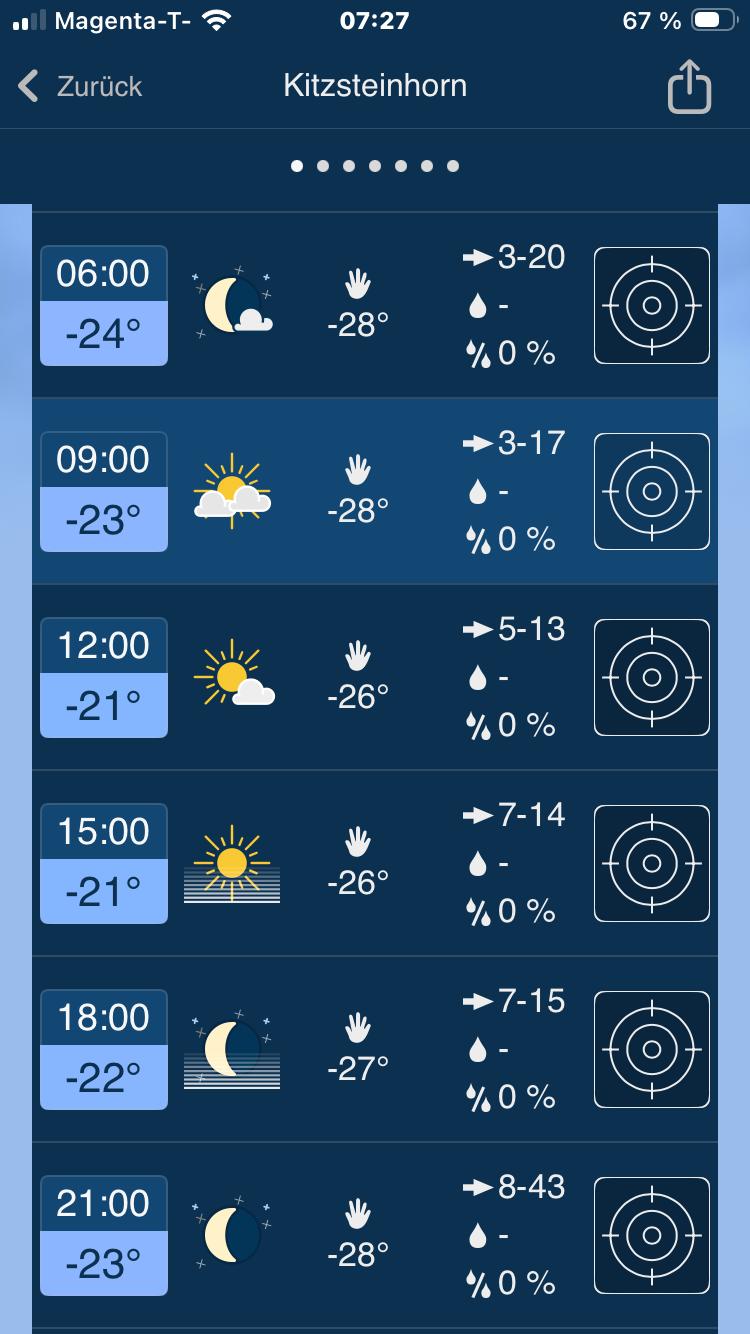The width and height of the screenshot is (750, 1334).
Task: Open the target icon for 09:00
Action: coord(652,491)
